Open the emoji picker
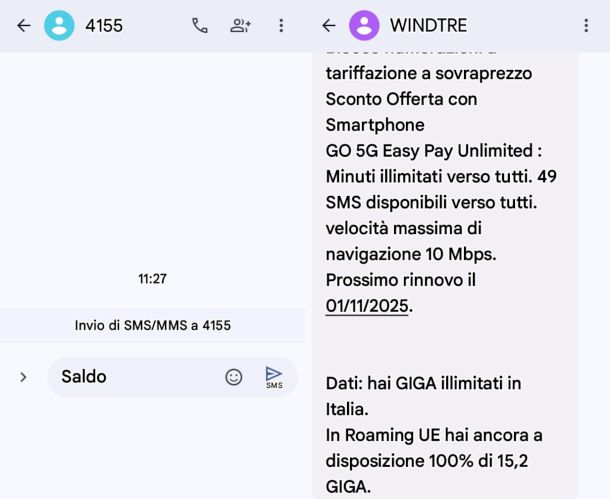Screen dimensions: 610x499 coord(233,377)
